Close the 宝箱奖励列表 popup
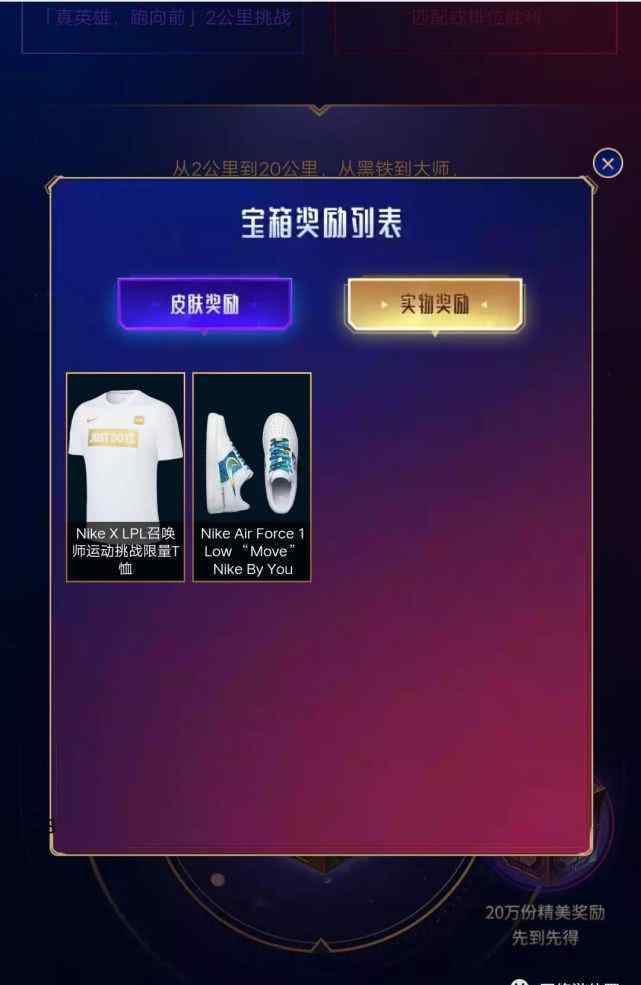Image resolution: width=641 pixels, height=985 pixels. coord(608,164)
